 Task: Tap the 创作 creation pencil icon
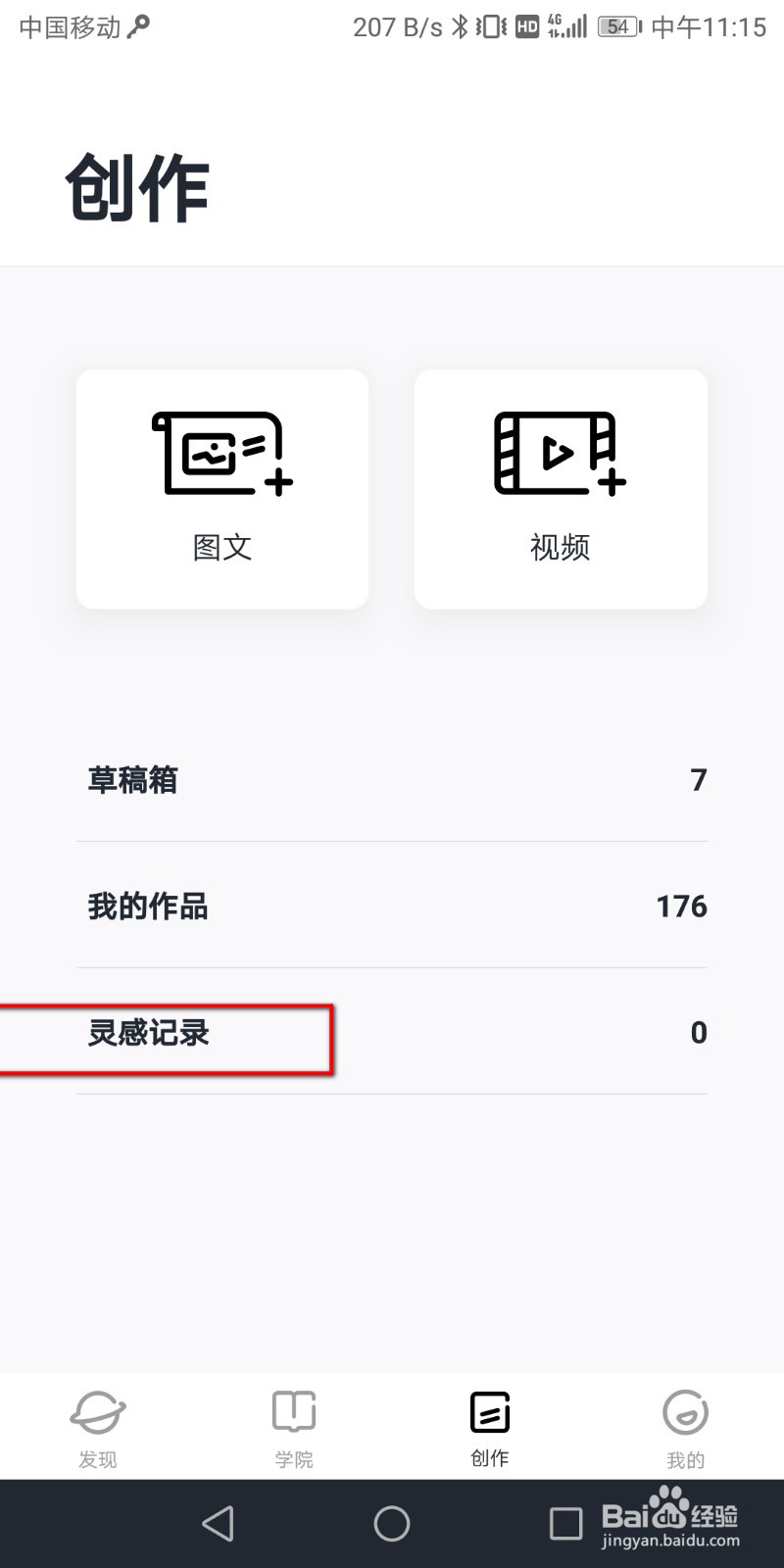489,1411
